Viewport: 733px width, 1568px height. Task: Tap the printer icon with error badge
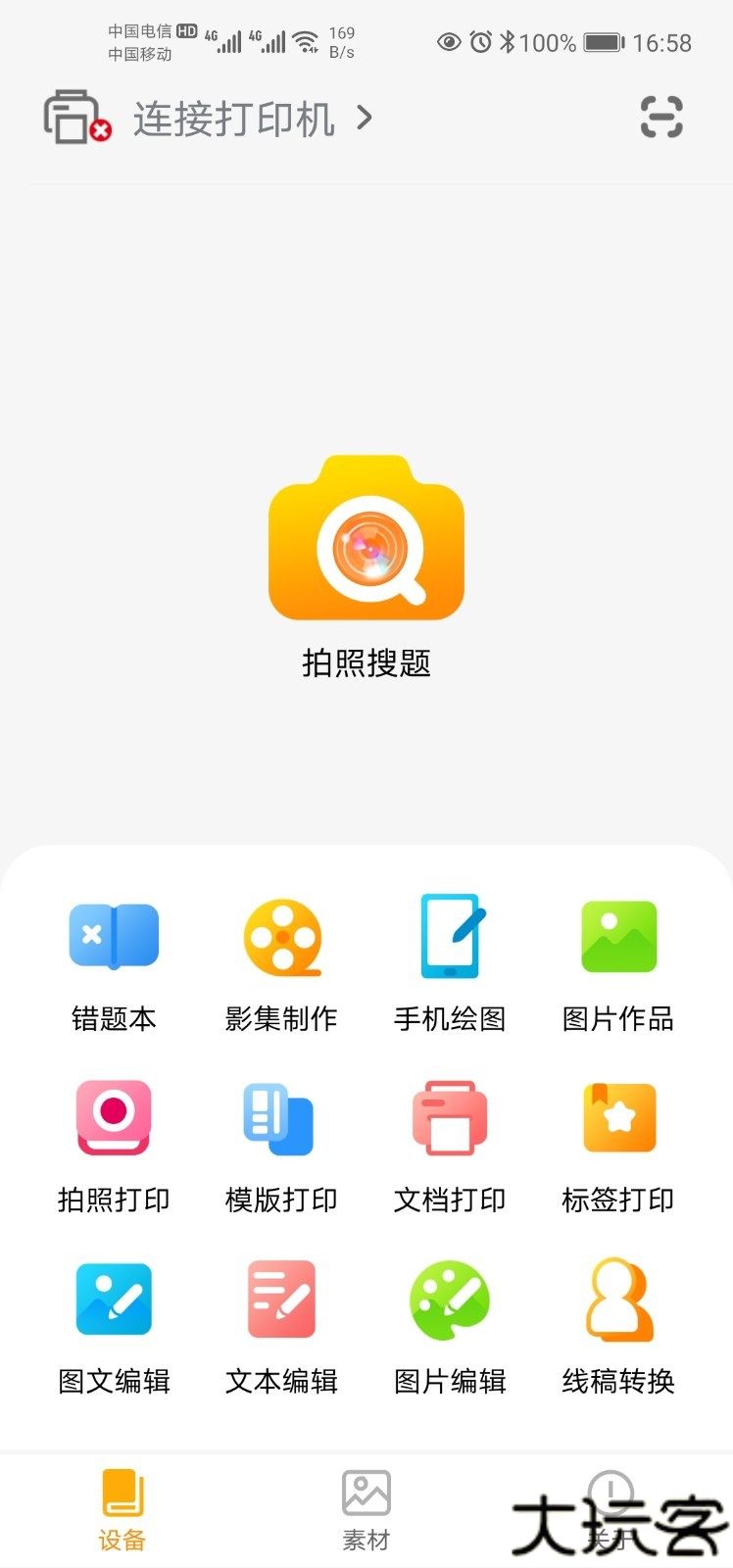pyautogui.click(x=73, y=117)
